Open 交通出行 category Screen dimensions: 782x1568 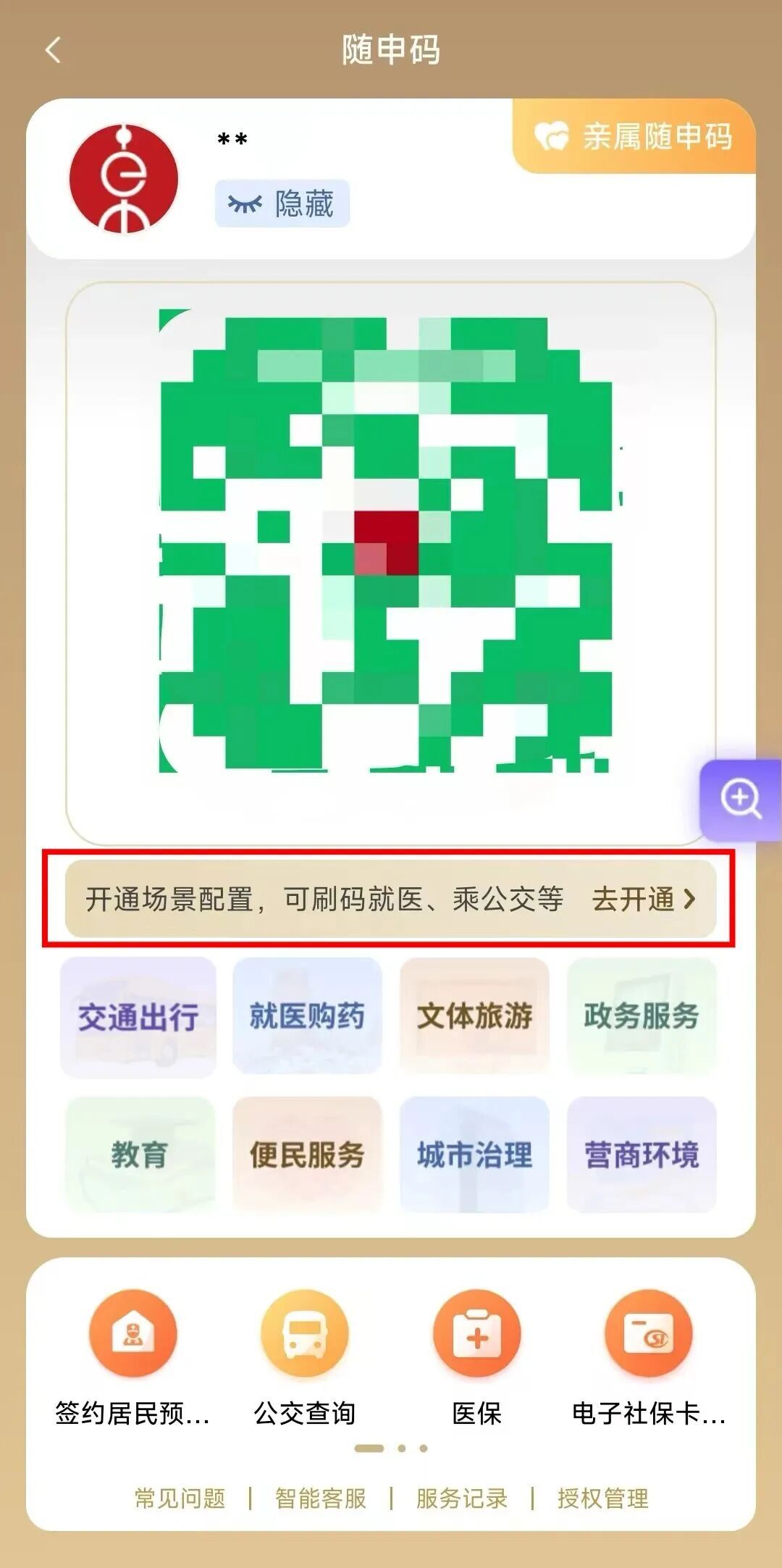tap(138, 1017)
